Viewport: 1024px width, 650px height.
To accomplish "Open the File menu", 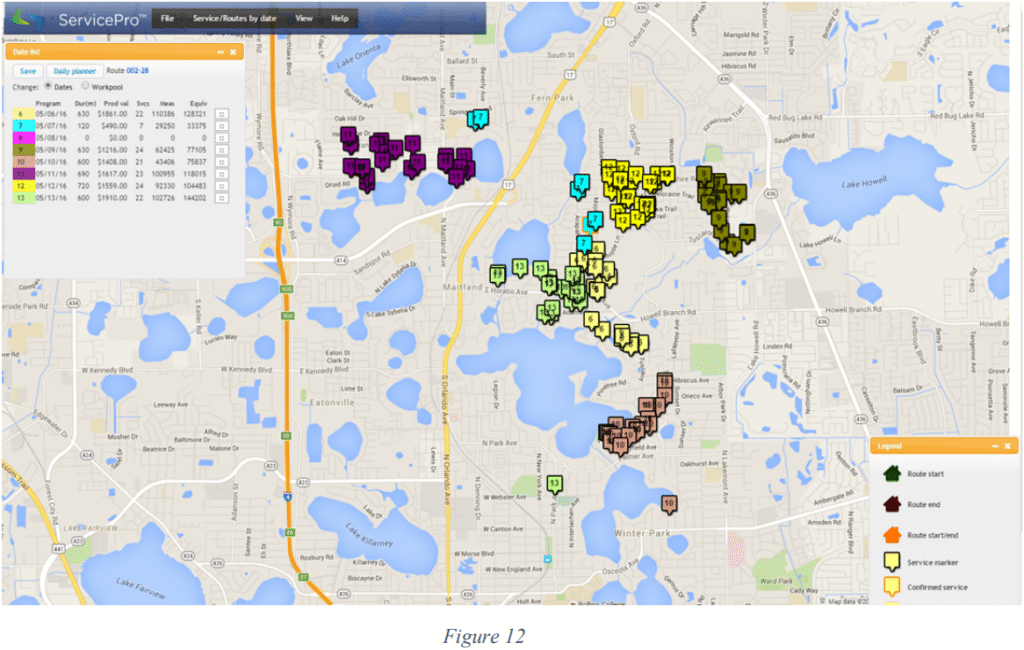I will tap(166, 18).
